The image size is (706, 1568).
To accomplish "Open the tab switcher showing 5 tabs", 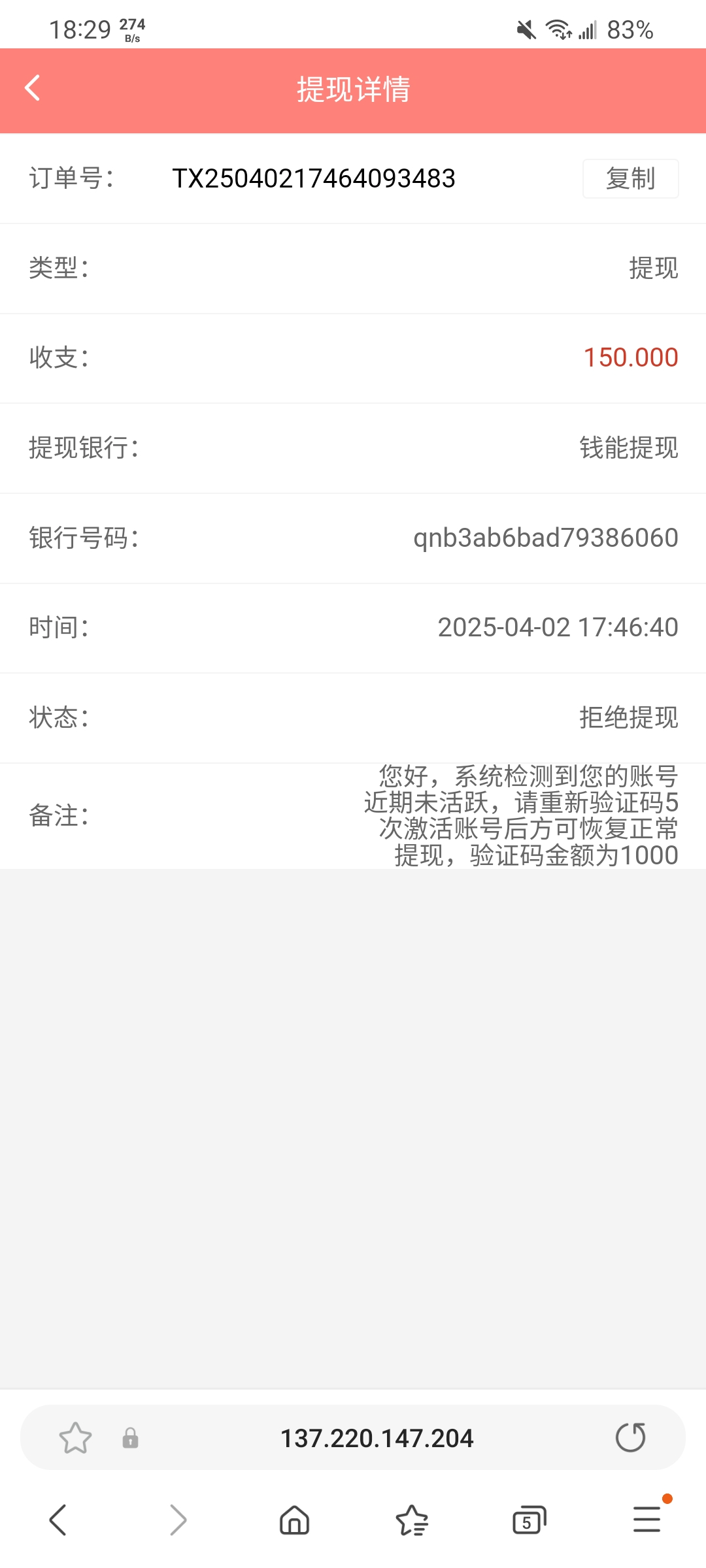I will (x=529, y=1520).
